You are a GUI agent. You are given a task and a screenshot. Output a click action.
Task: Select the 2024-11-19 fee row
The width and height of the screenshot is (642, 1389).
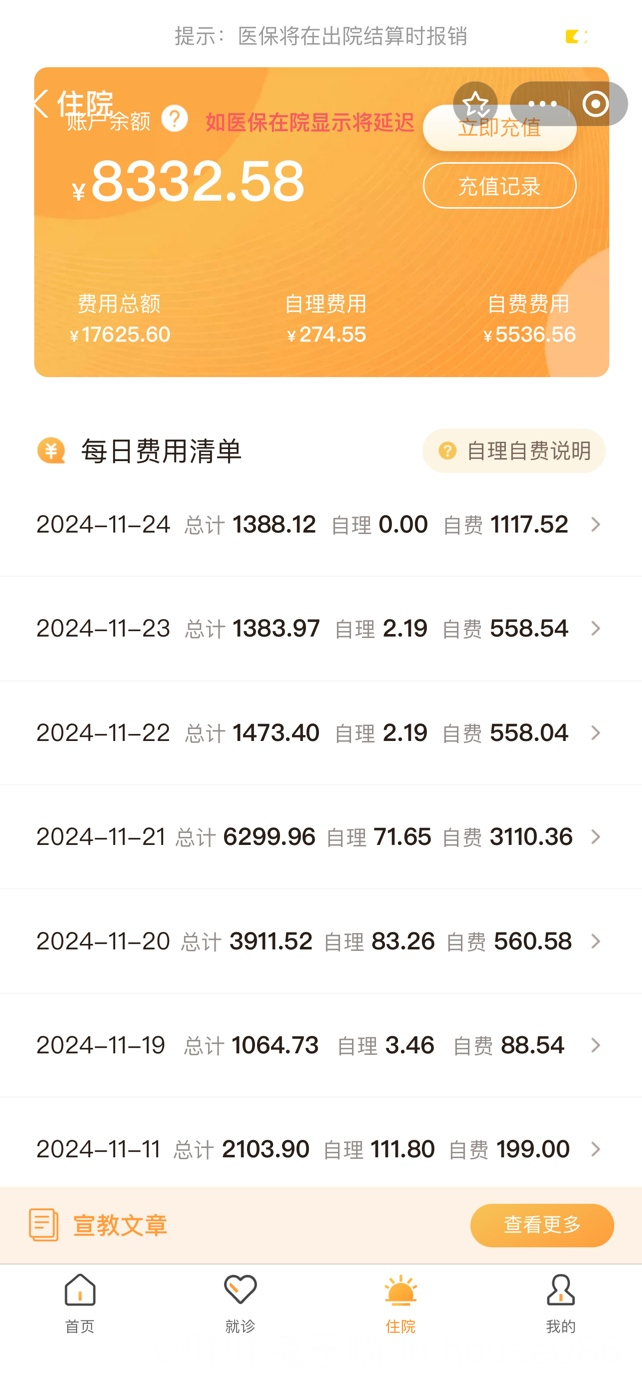321,1045
